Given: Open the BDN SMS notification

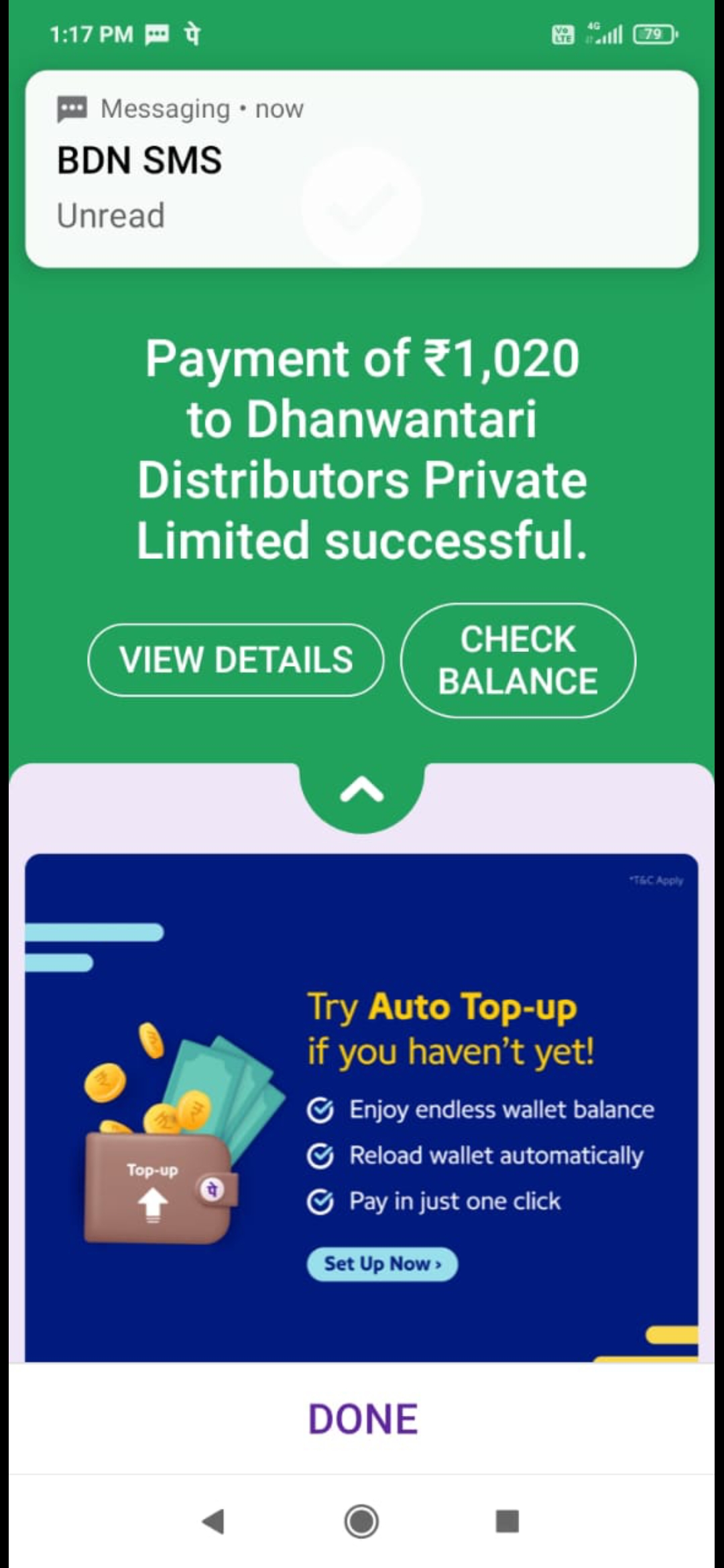Looking at the screenshot, I should tap(362, 169).
